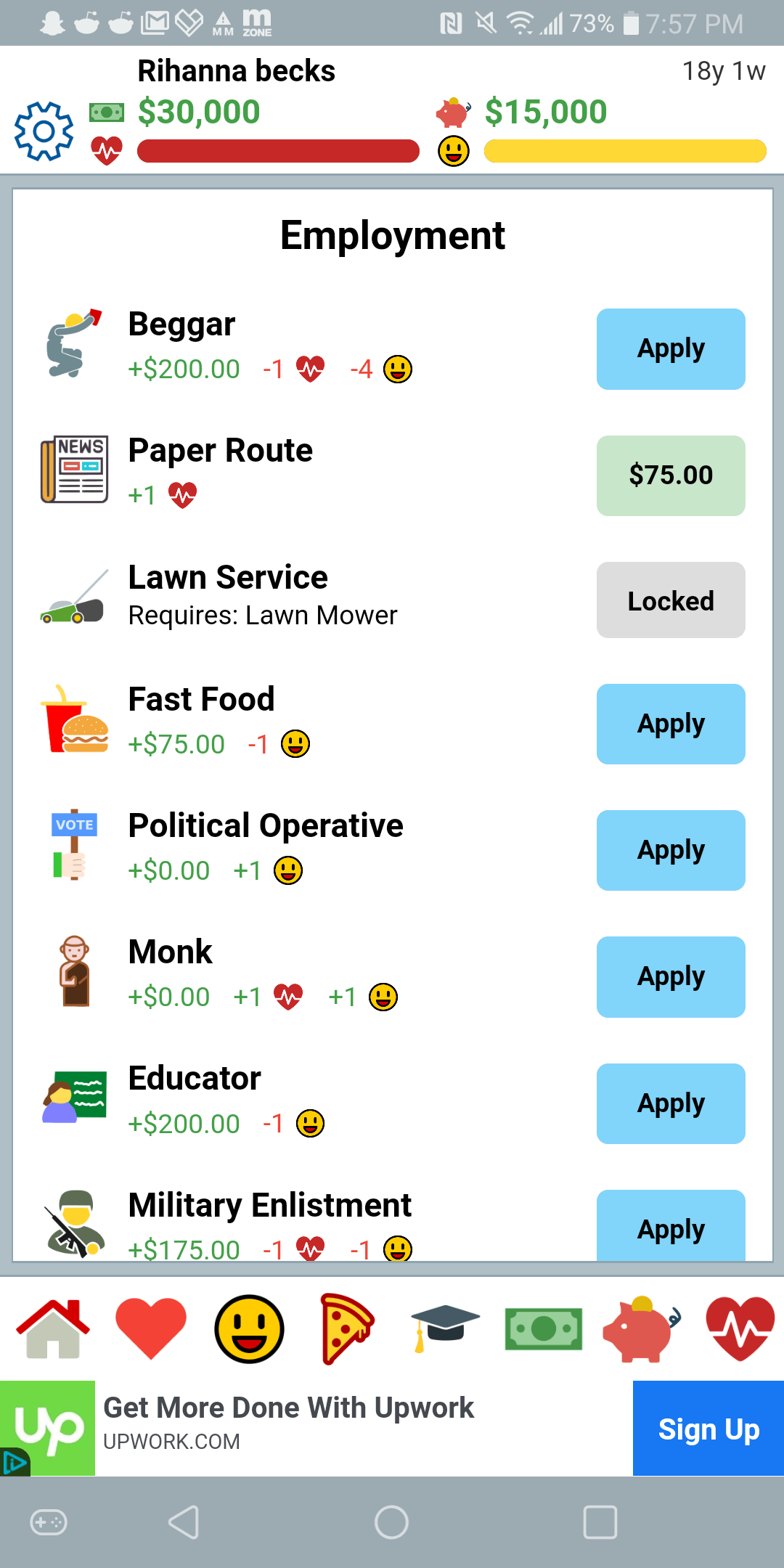Apply for the Educator position
This screenshot has width=784, height=1568.
pyautogui.click(x=671, y=1103)
